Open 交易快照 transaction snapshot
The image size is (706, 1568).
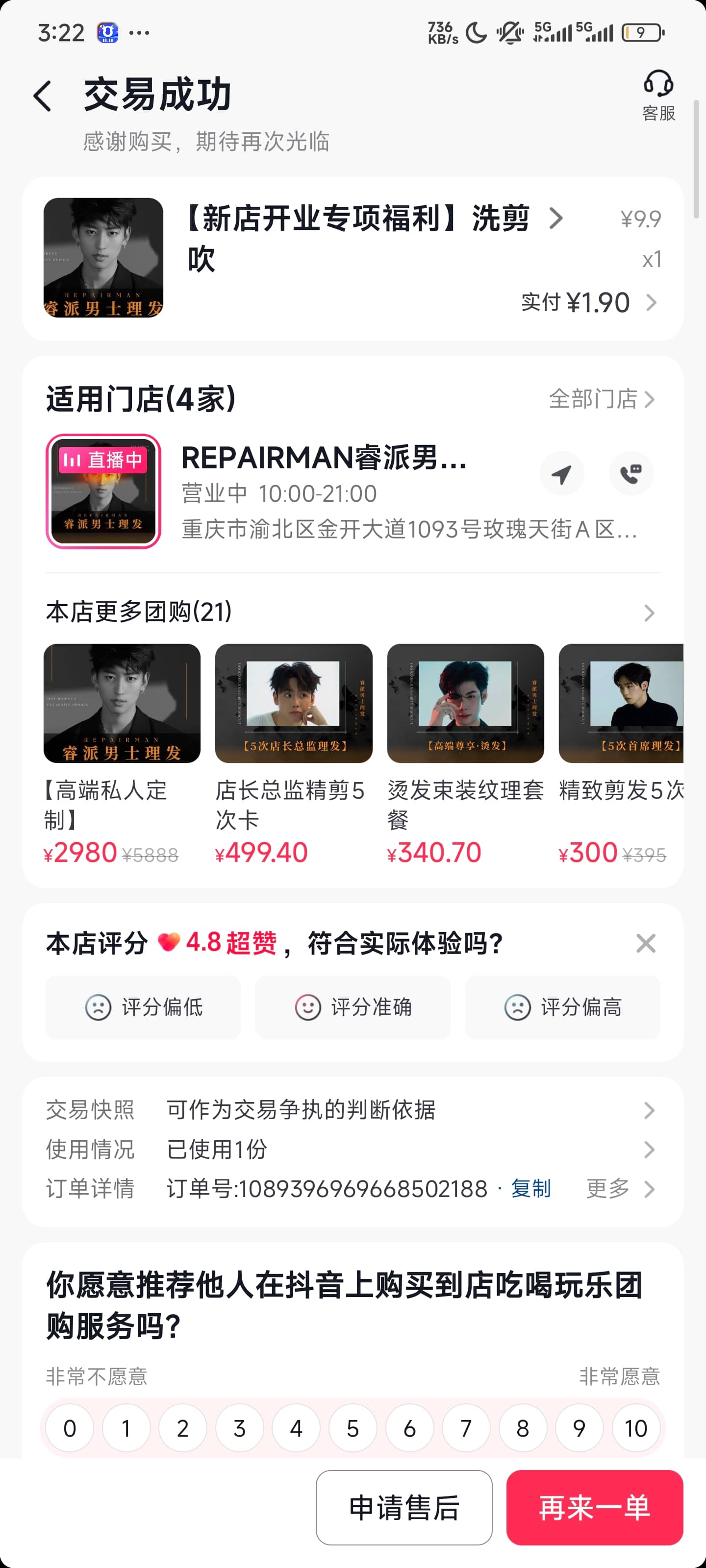pyautogui.click(x=353, y=1110)
